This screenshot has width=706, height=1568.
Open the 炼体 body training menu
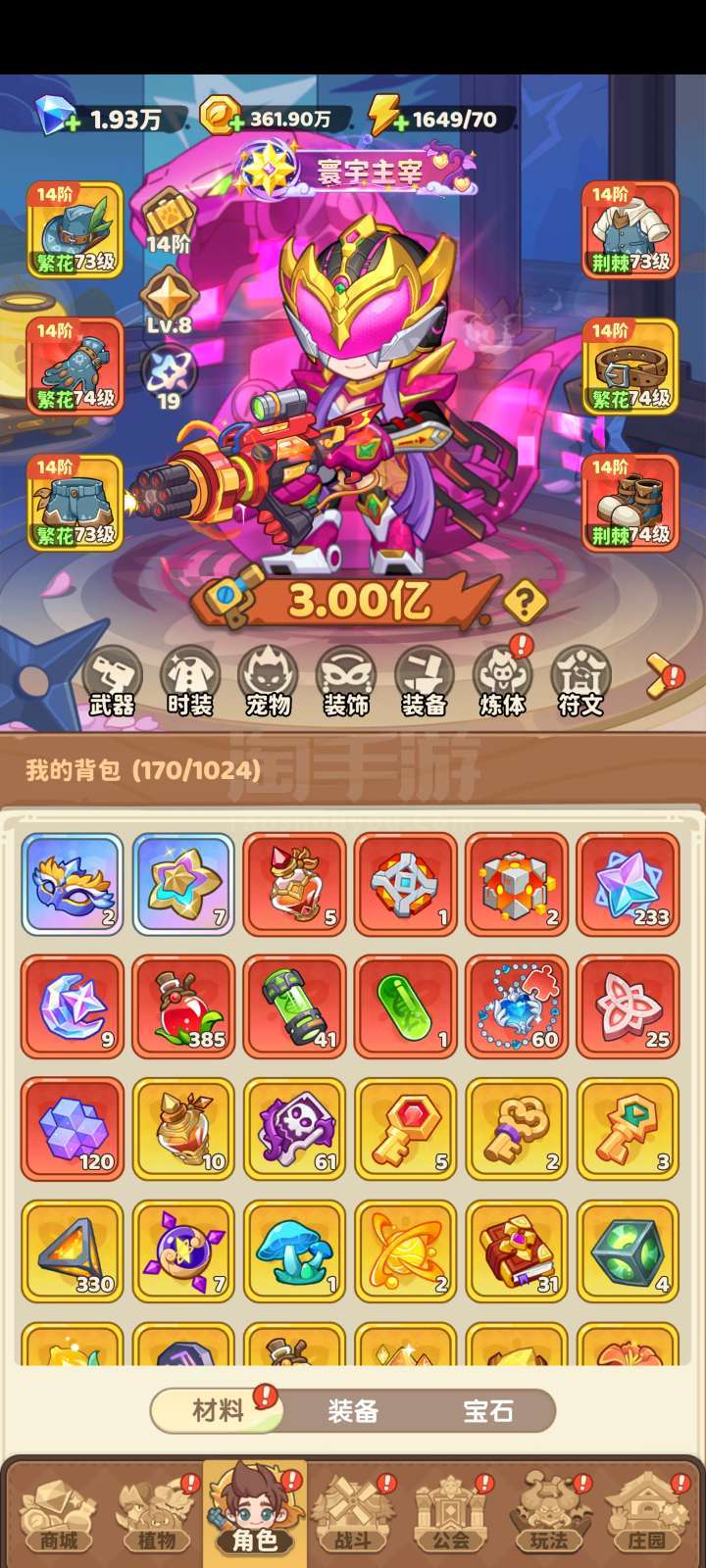[503, 682]
